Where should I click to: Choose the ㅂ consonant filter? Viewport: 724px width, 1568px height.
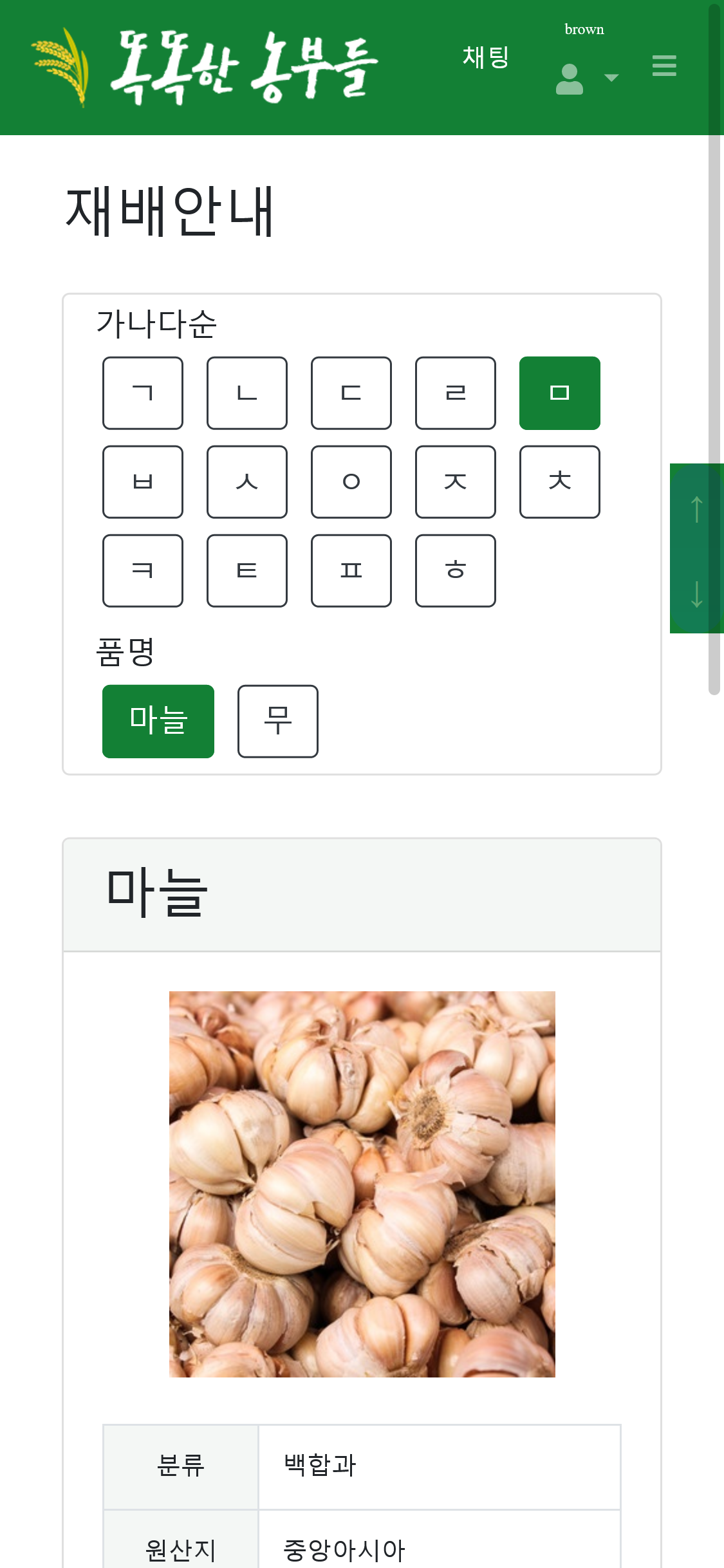[143, 481]
